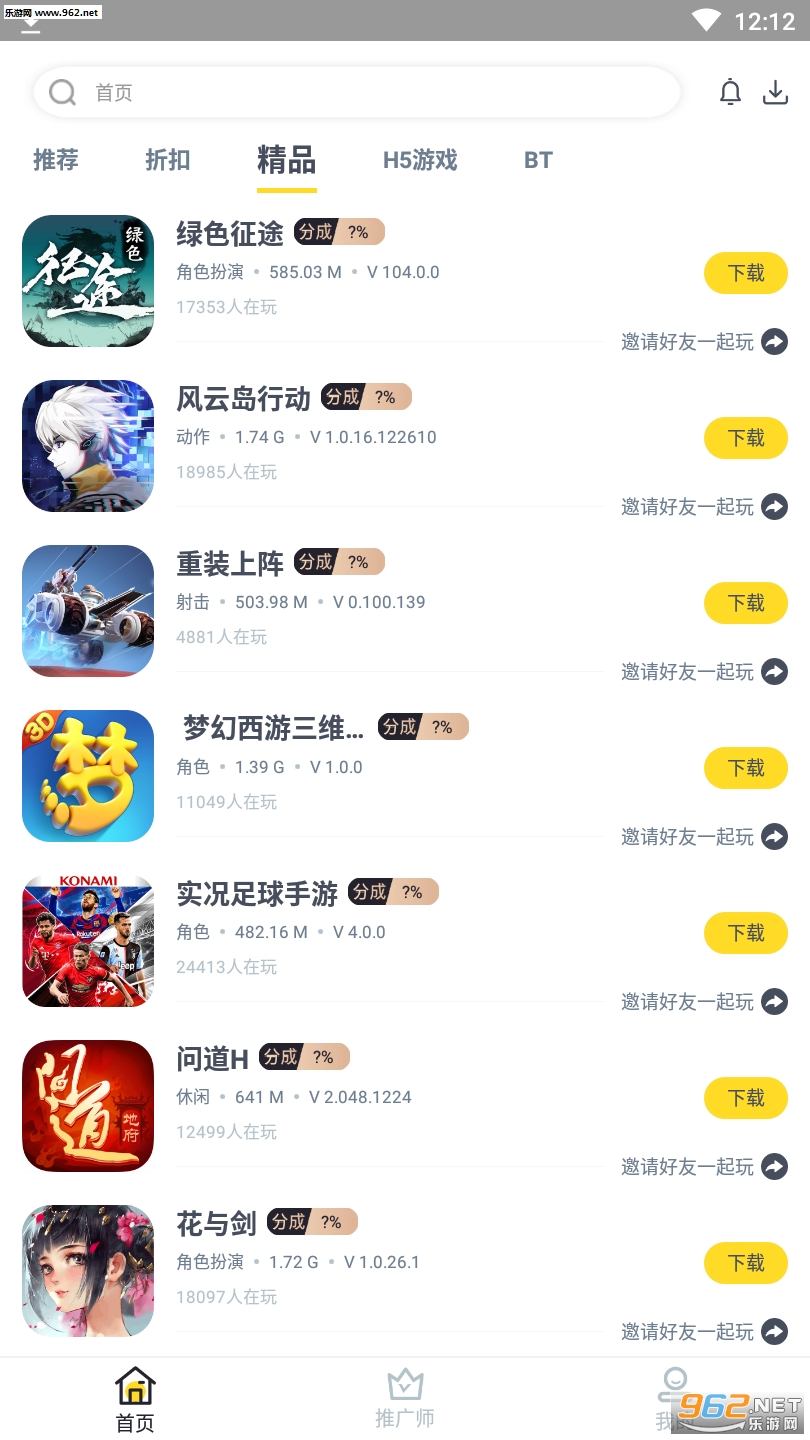Invite friends to play 梦幻西游三维
Image resolution: width=810 pixels, height=1440 pixels.
(x=704, y=837)
